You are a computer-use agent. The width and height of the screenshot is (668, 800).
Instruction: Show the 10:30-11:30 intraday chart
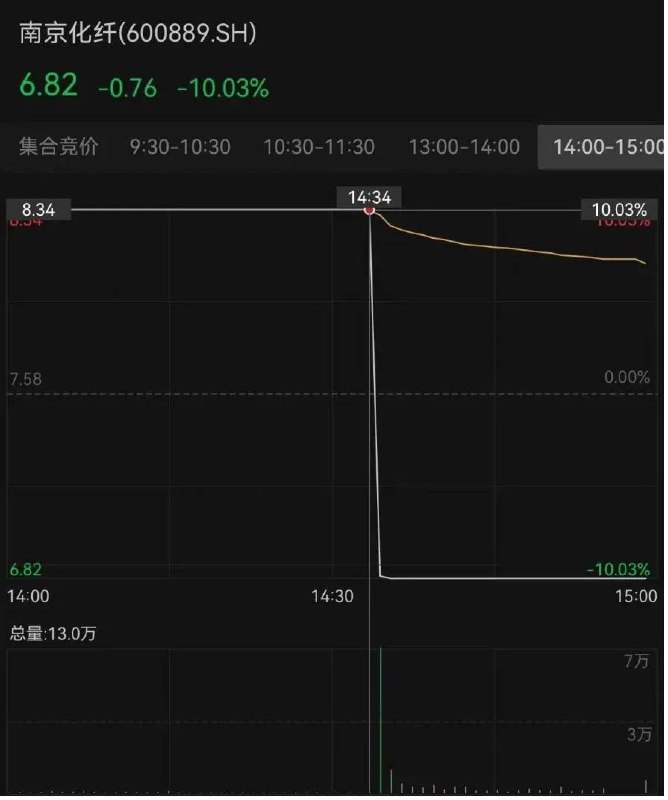coord(319,147)
